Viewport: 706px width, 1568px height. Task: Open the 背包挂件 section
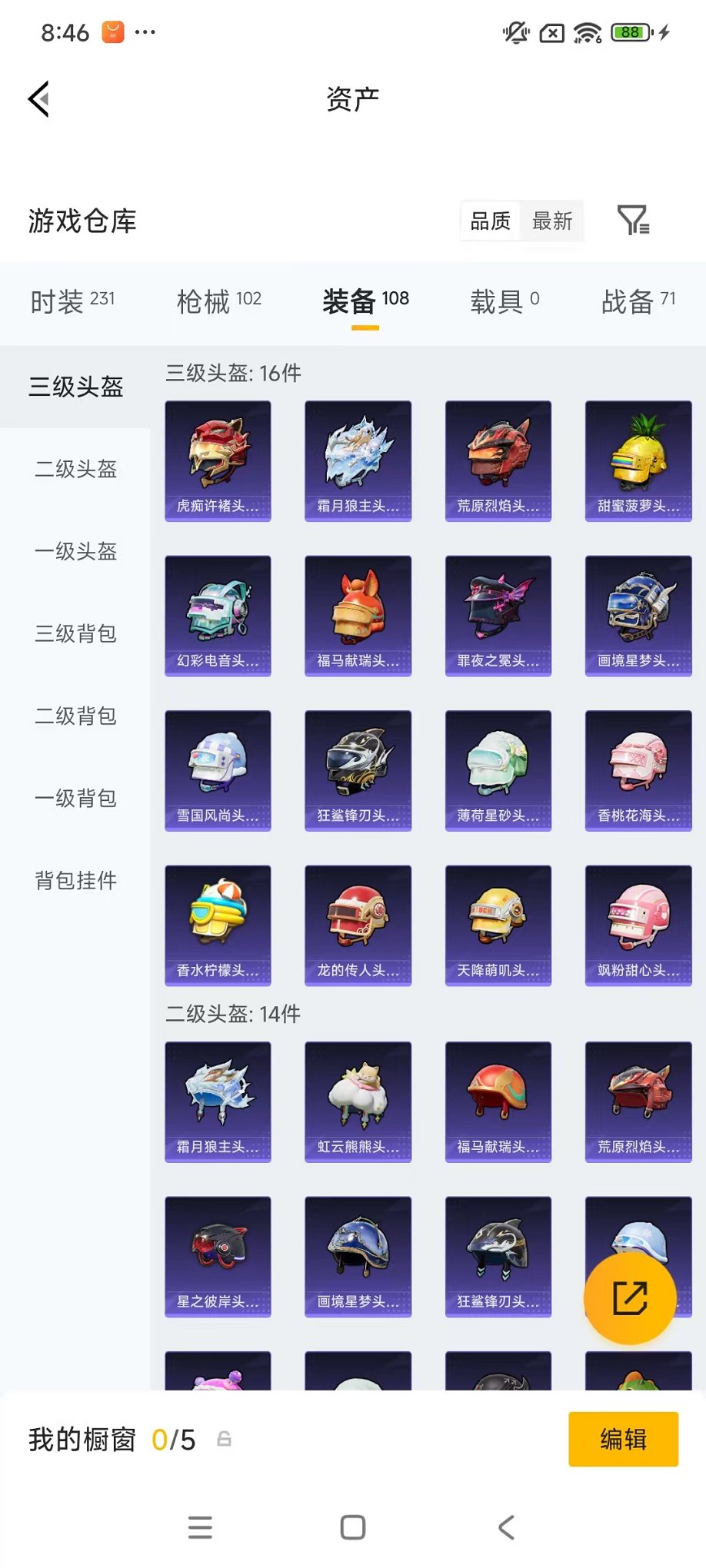[x=74, y=881]
